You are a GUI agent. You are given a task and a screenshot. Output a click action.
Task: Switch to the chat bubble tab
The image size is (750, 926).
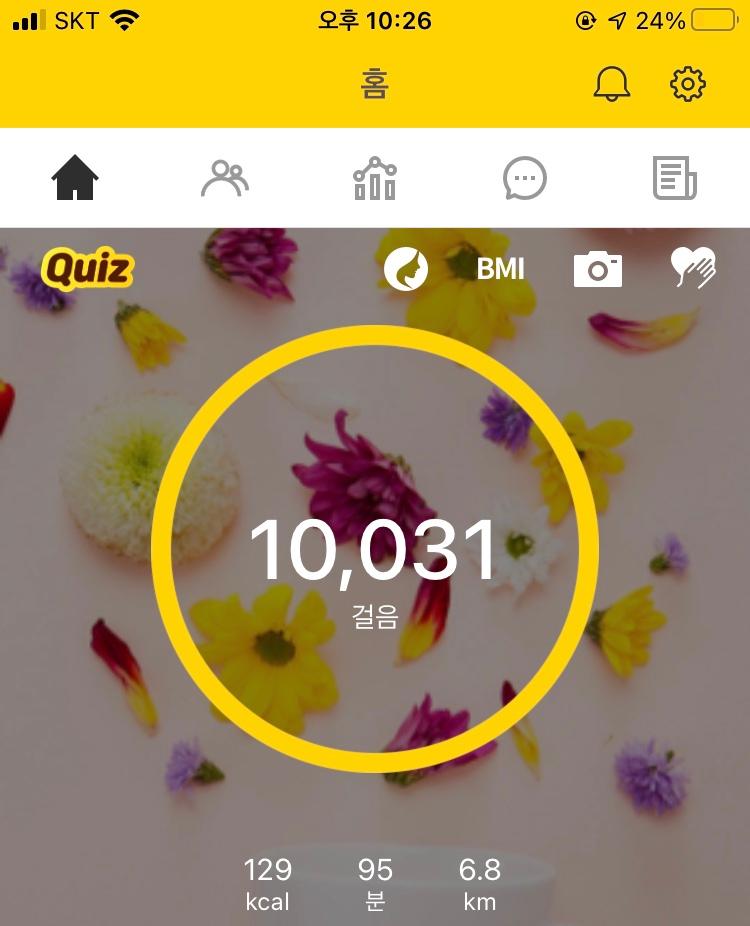(525, 179)
